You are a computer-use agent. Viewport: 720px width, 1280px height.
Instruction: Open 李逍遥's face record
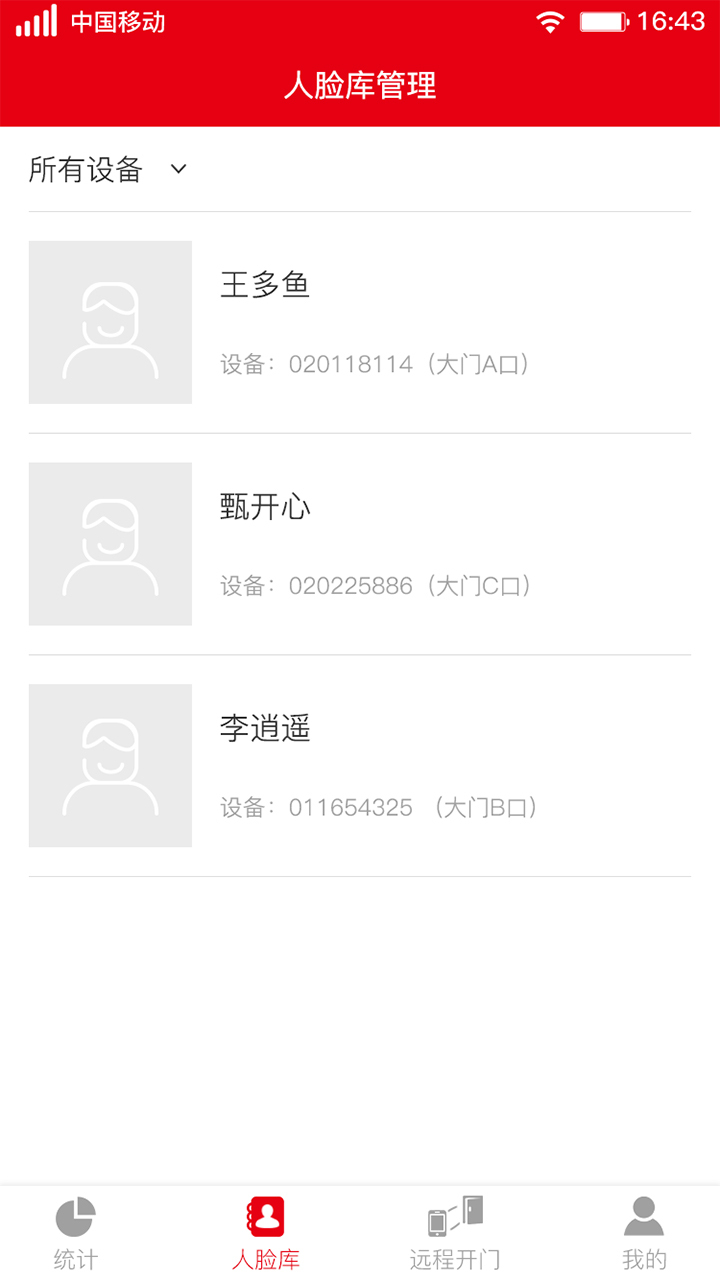click(360, 765)
